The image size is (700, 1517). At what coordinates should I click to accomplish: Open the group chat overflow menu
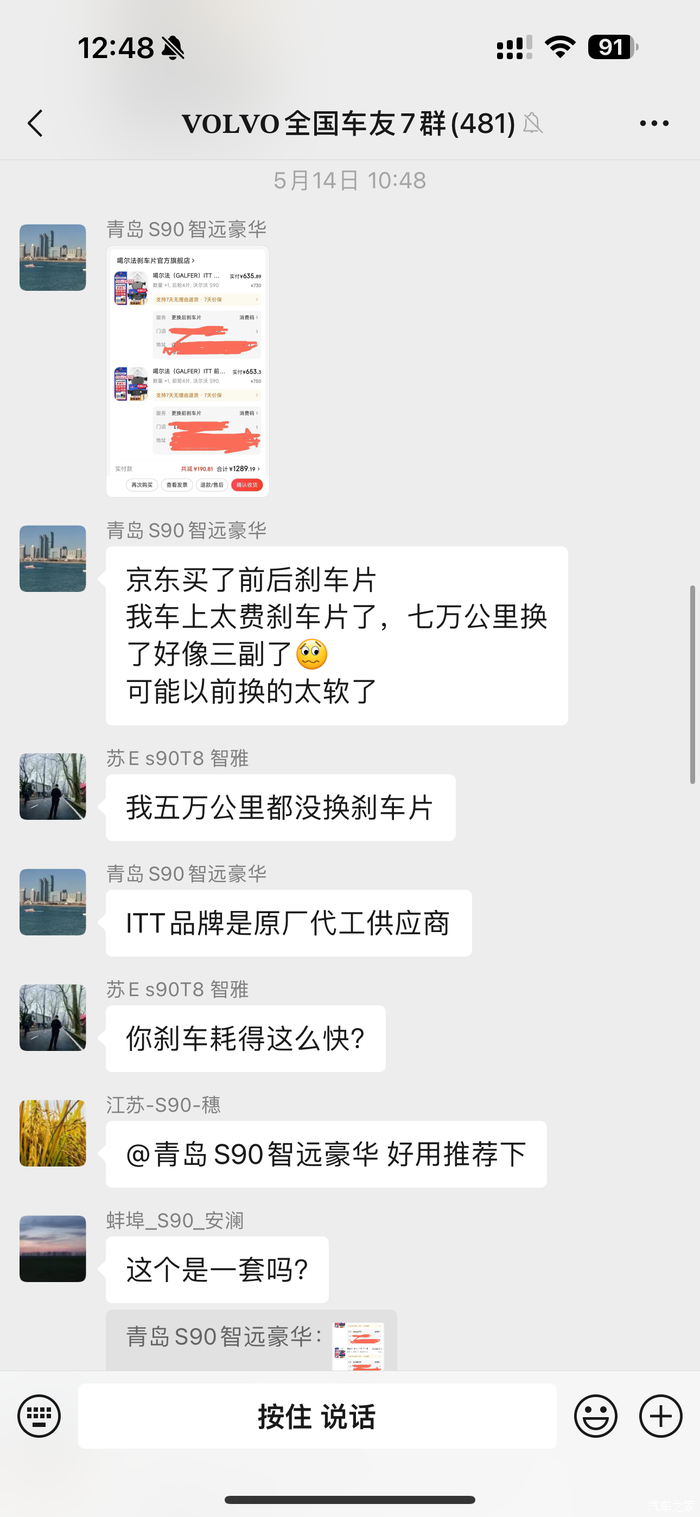[653, 124]
